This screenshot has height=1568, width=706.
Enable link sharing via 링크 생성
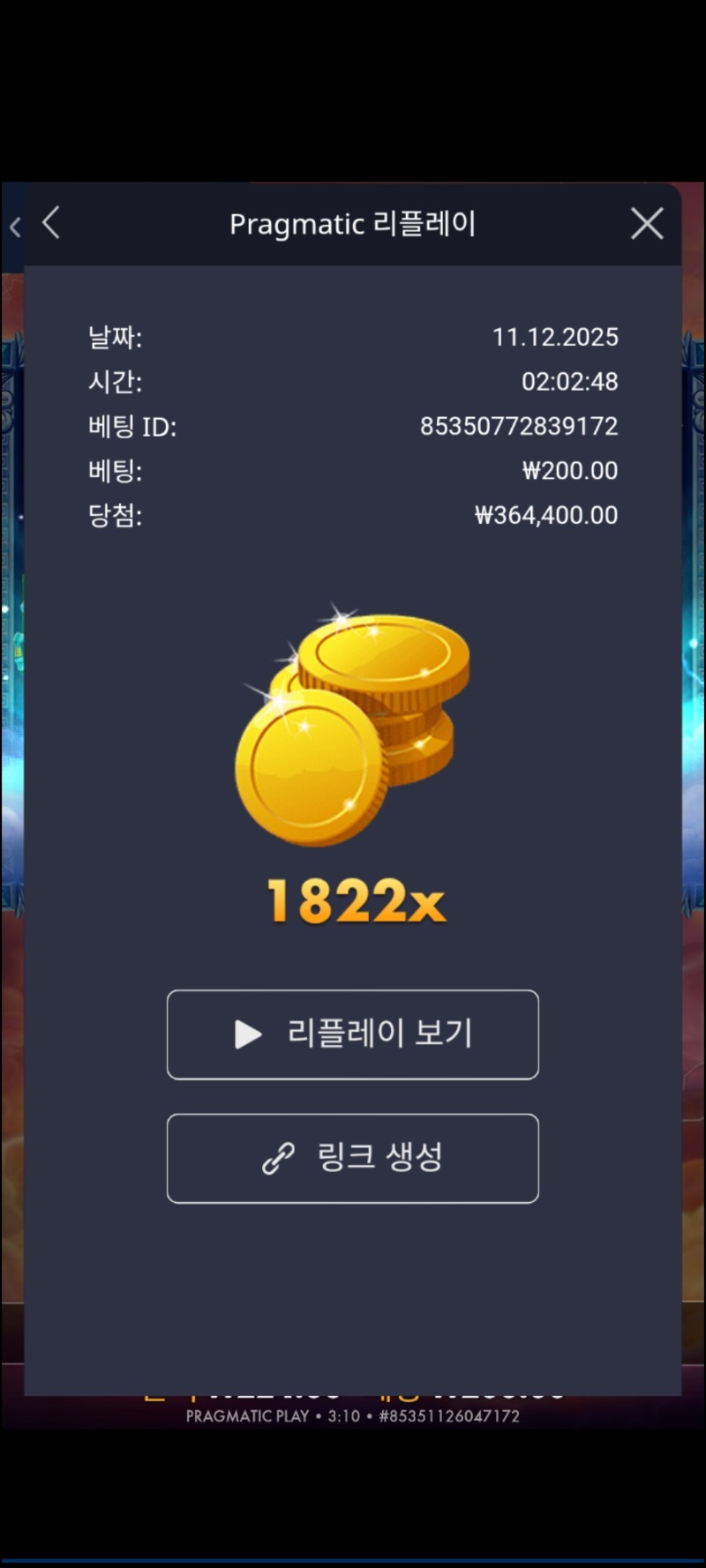[353, 1159]
